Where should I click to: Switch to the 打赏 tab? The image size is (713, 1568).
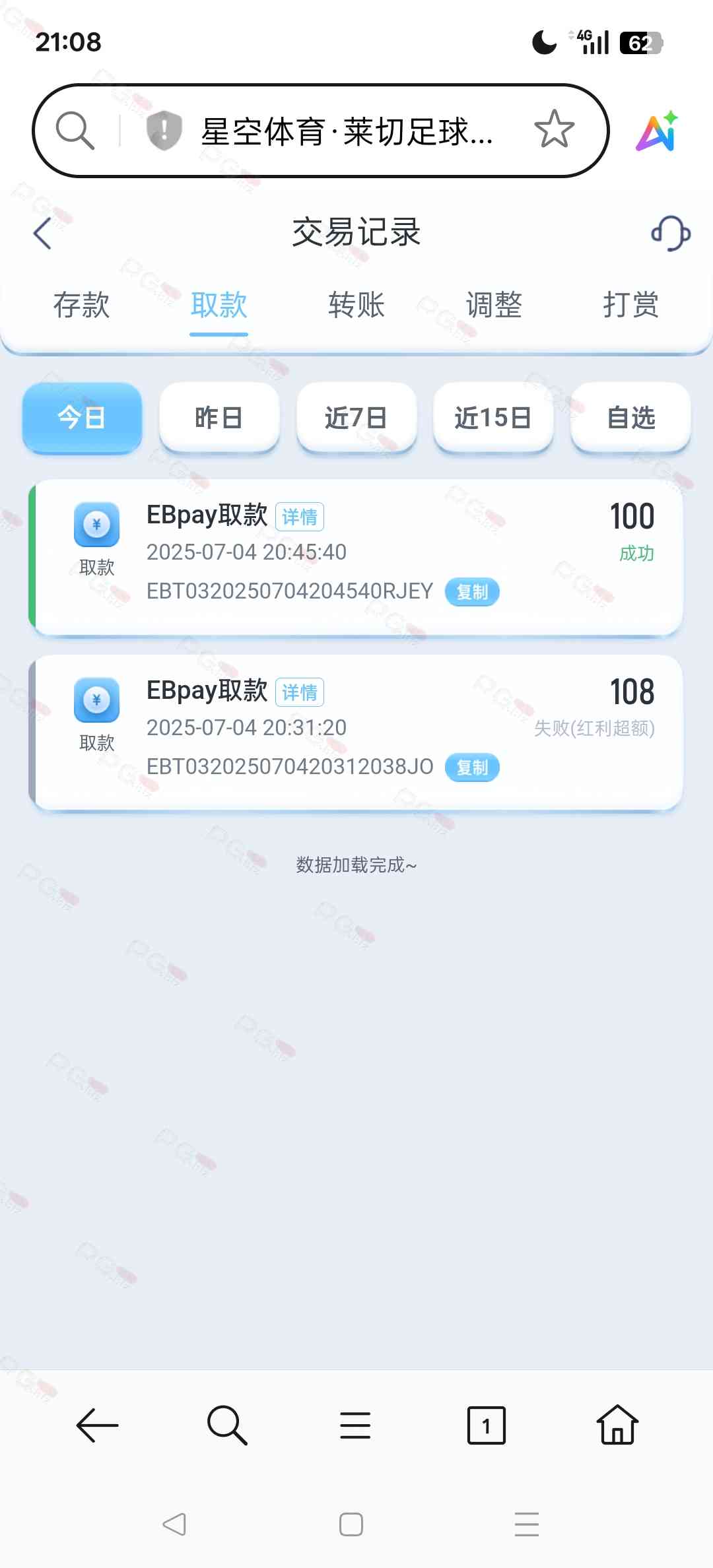[630, 306]
